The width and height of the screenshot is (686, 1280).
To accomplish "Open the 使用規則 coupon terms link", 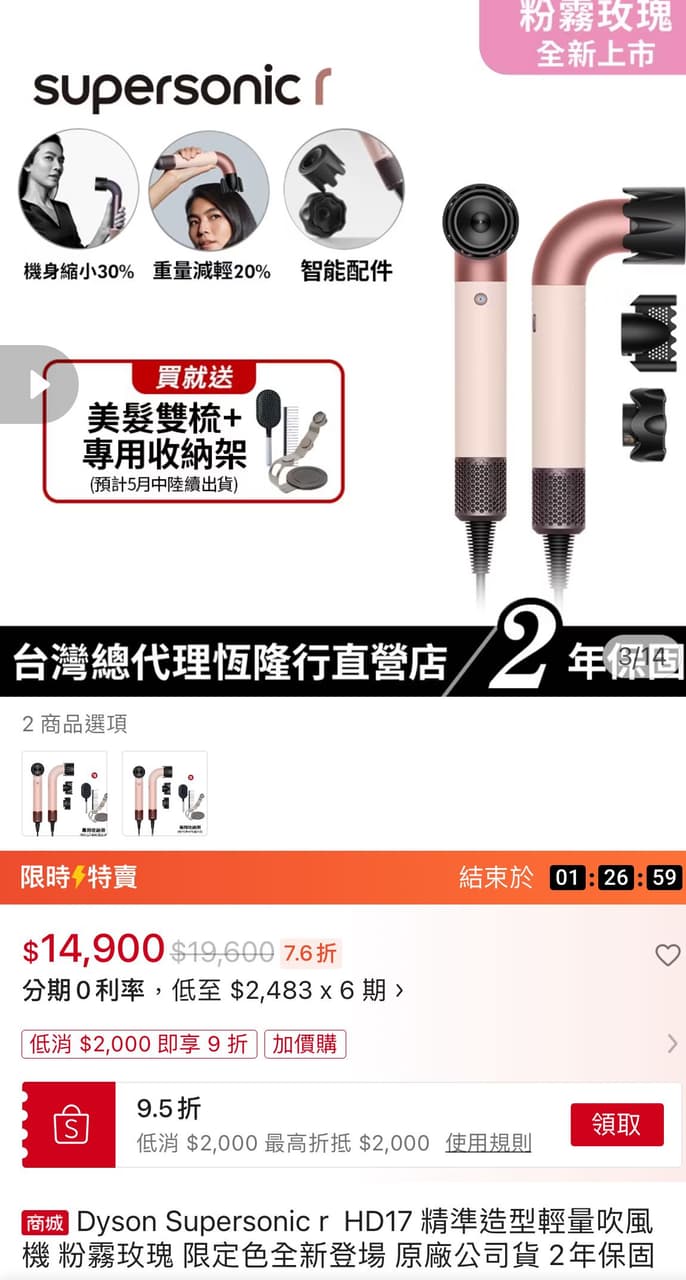I will [x=488, y=1143].
